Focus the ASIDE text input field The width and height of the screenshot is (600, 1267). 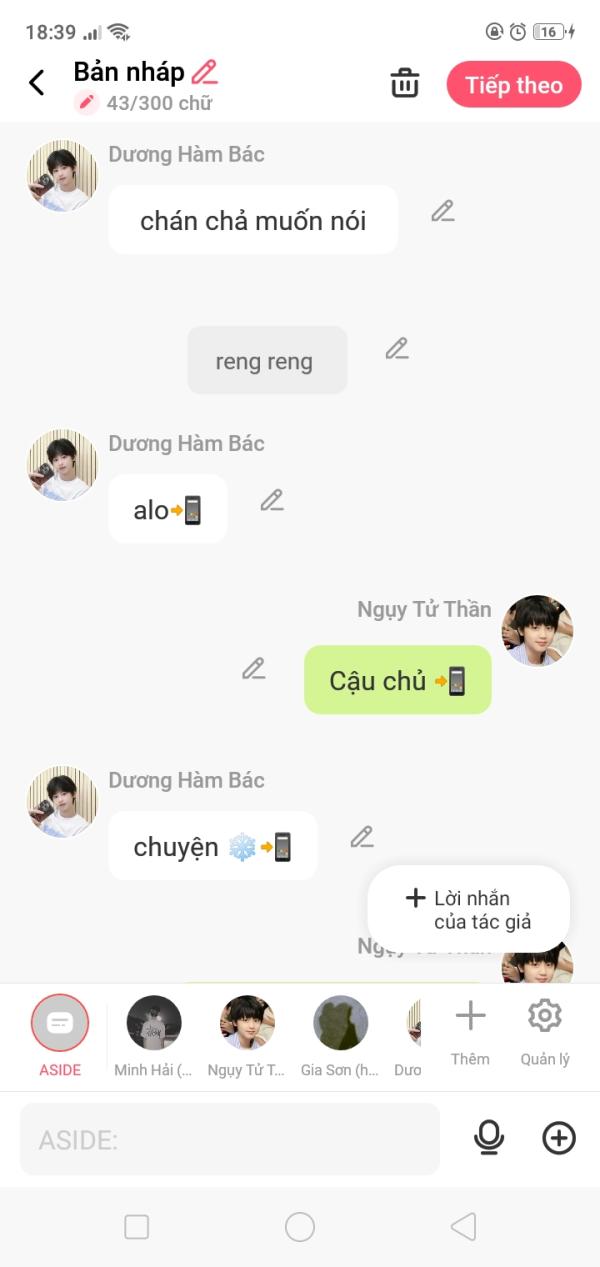(x=230, y=1139)
